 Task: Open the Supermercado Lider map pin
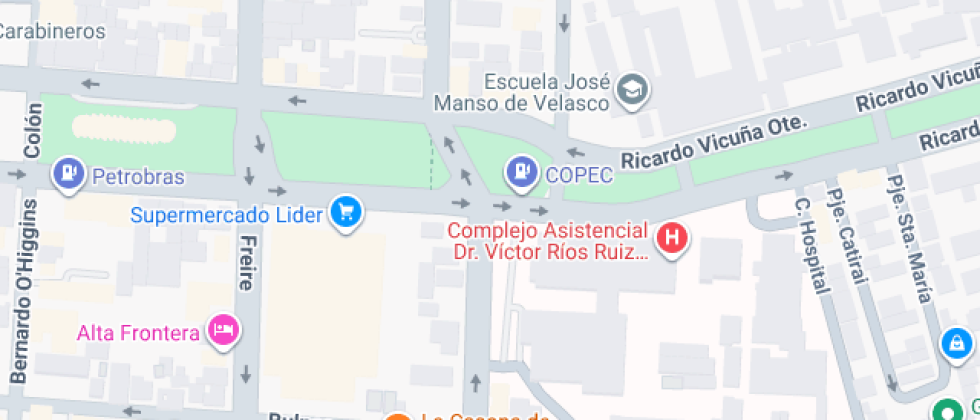click(x=346, y=212)
